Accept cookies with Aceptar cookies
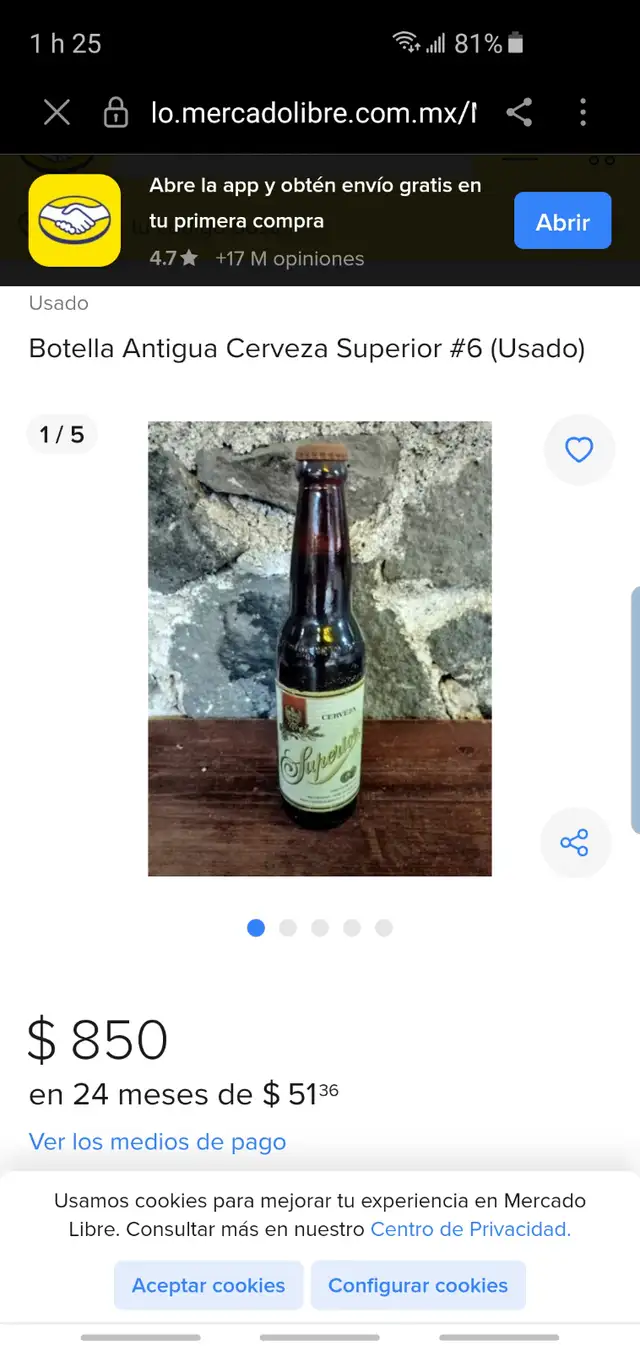 pos(208,1285)
